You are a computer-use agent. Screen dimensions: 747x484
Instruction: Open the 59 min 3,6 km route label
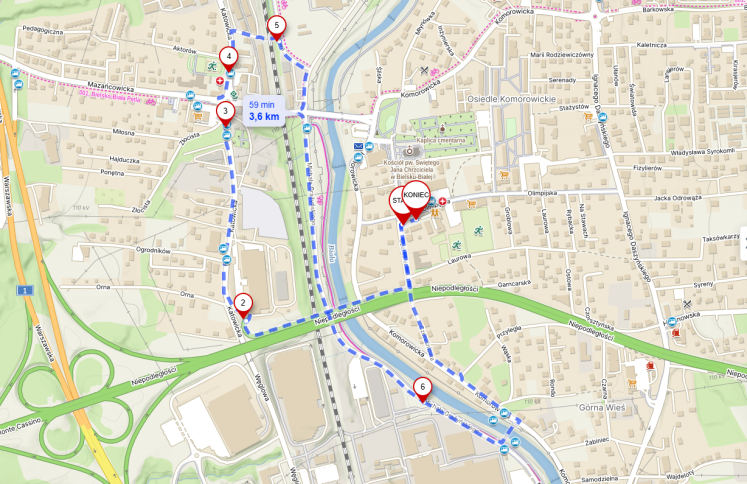[x=264, y=111]
